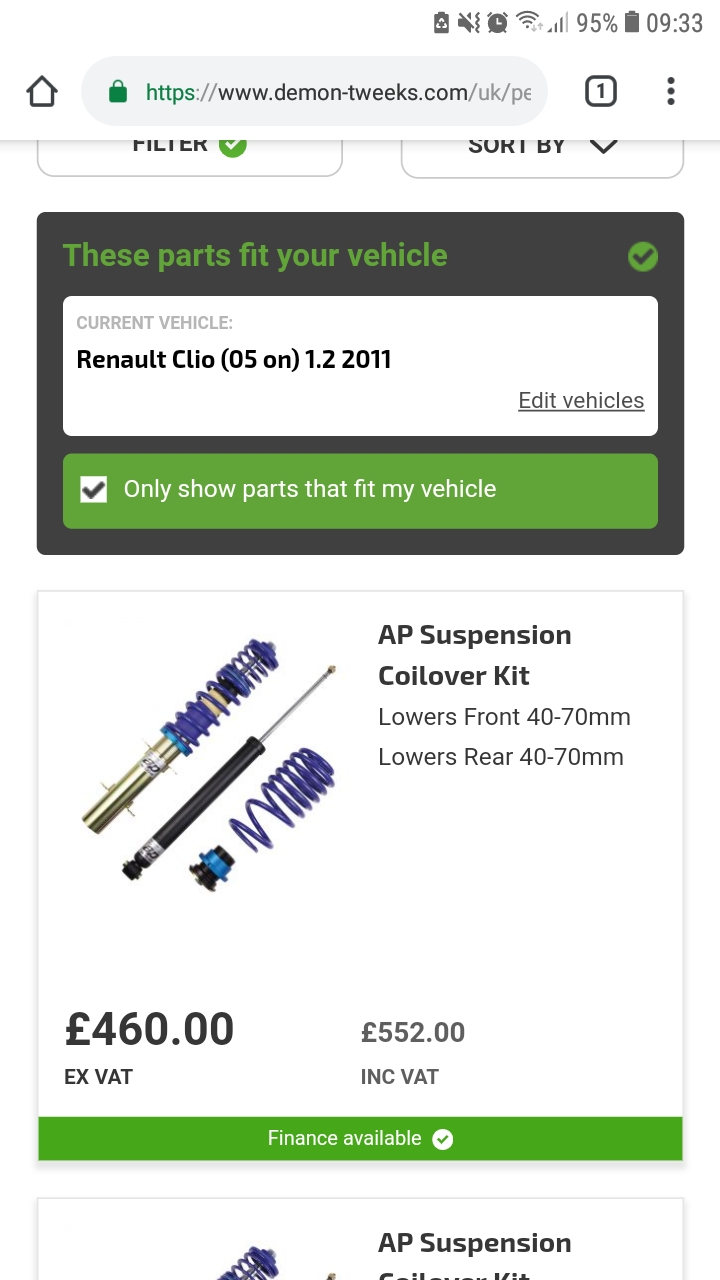Tap the Edit vehicles link

point(580,401)
